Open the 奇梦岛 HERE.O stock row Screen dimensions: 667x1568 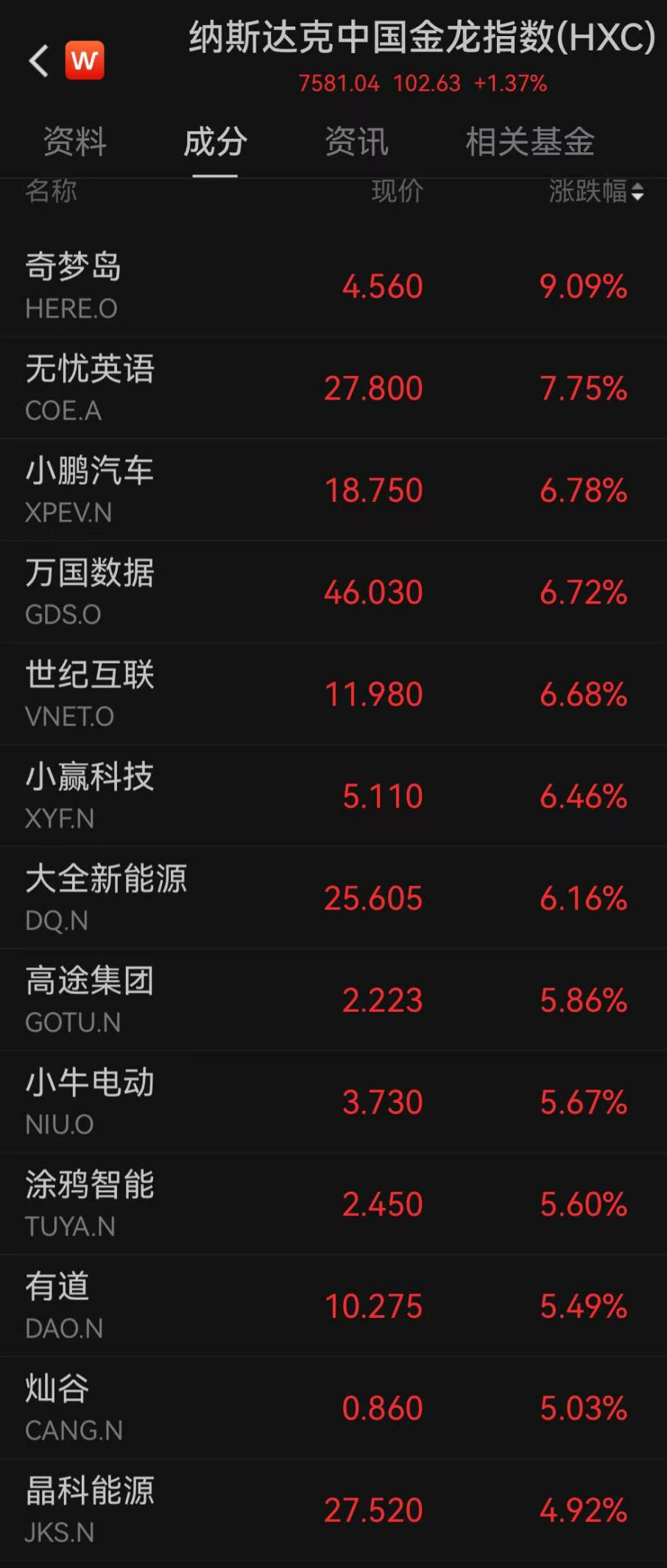click(x=333, y=285)
